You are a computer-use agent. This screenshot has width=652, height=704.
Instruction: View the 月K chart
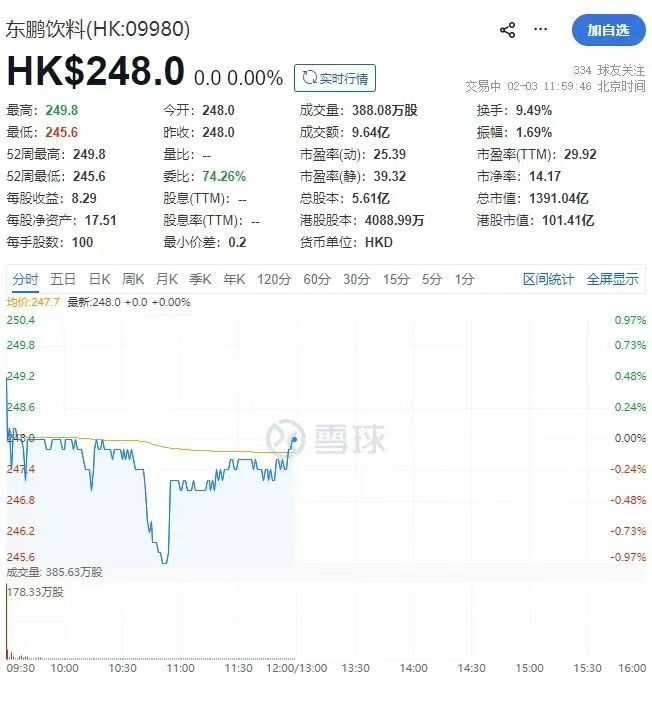[x=166, y=280]
